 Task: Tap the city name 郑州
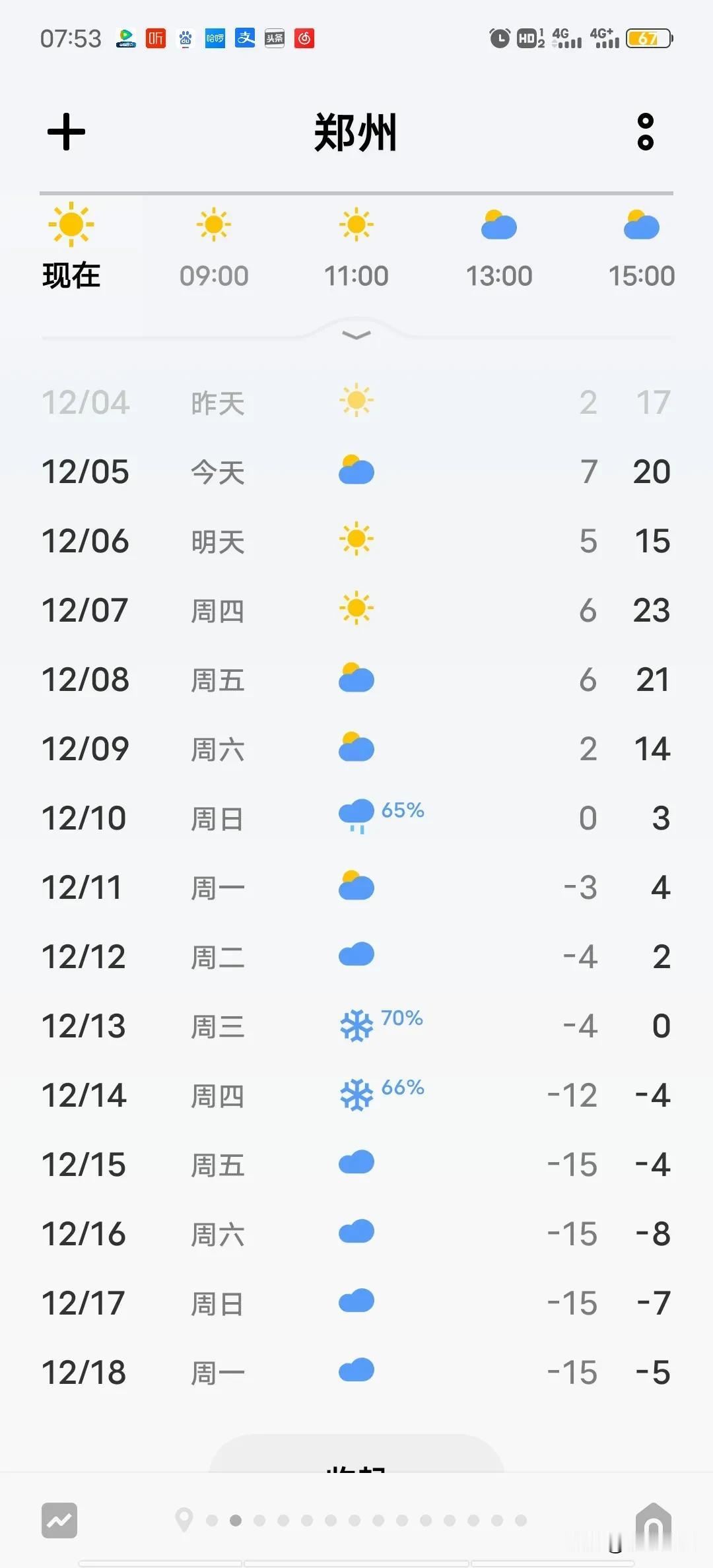point(356,132)
